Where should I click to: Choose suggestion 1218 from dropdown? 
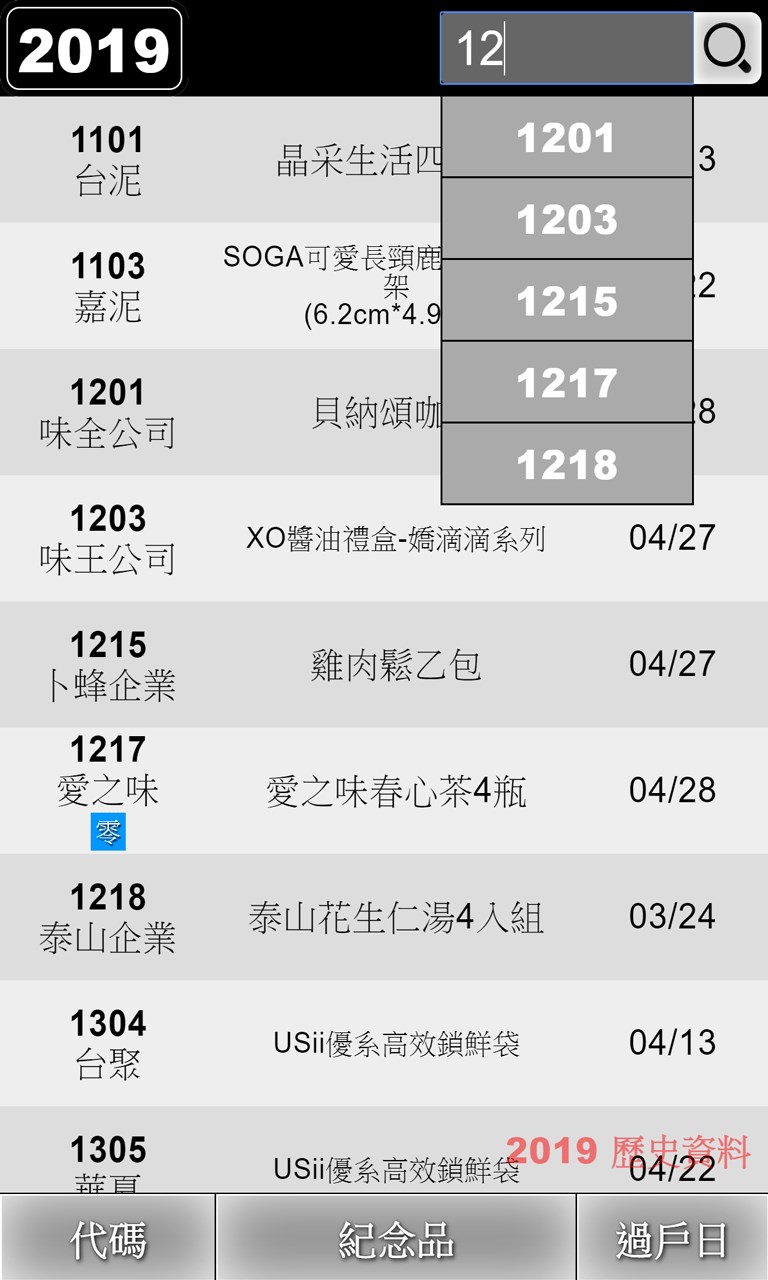tap(567, 464)
